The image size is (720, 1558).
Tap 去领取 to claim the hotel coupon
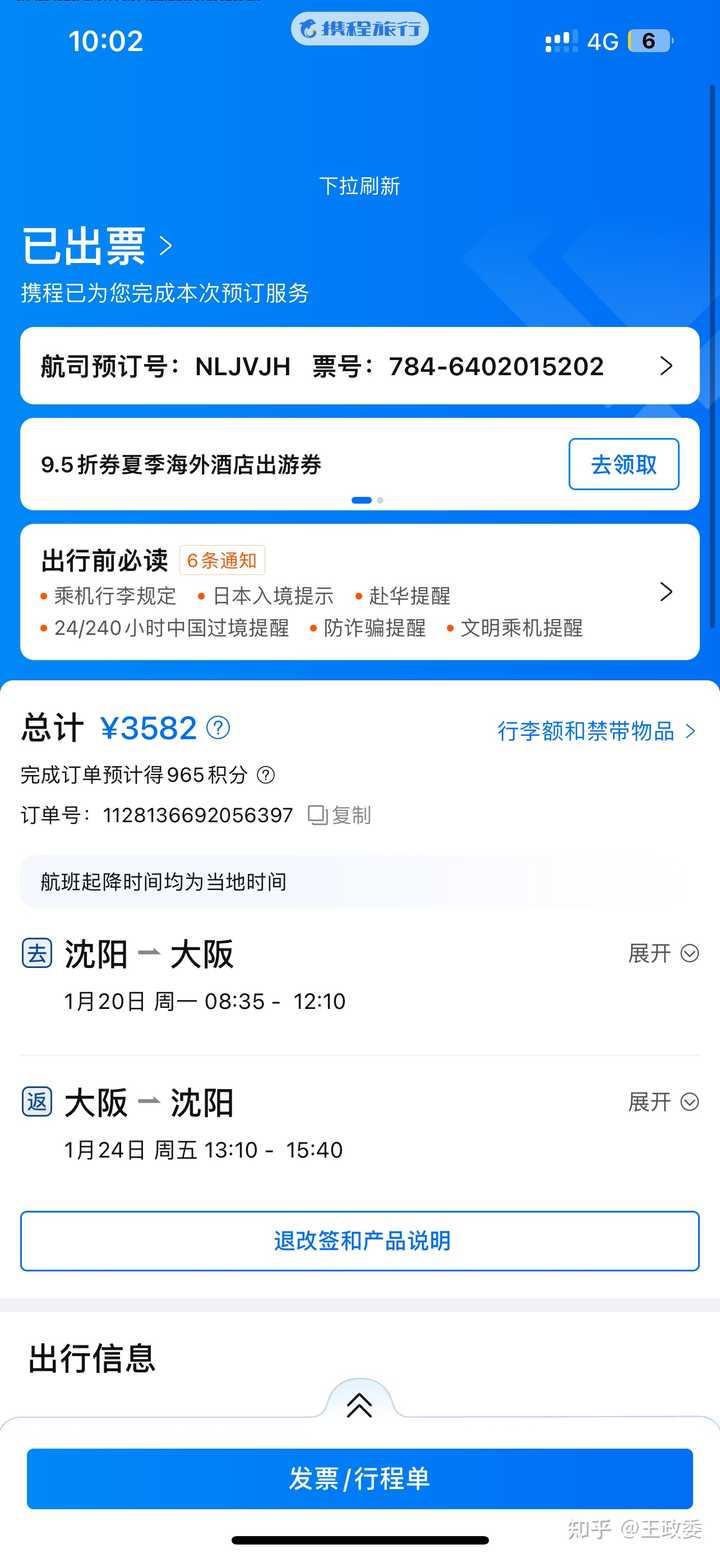point(623,464)
